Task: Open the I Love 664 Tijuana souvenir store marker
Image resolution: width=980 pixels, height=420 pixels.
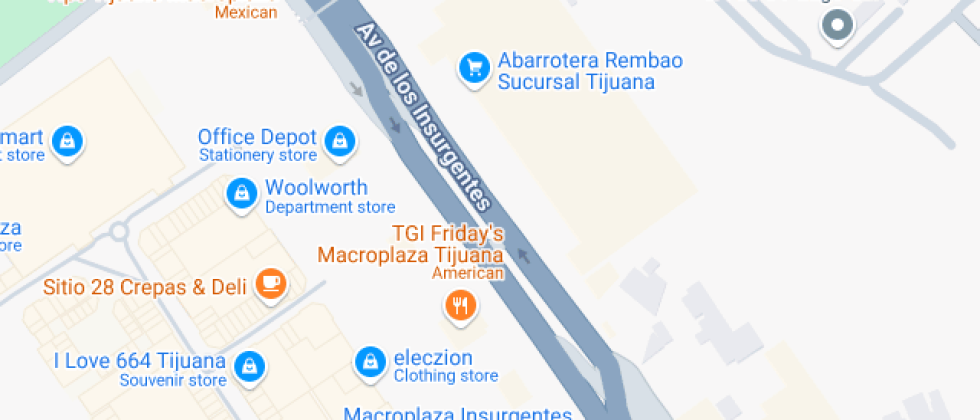Action: pyautogui.click(x=250, y=367)
